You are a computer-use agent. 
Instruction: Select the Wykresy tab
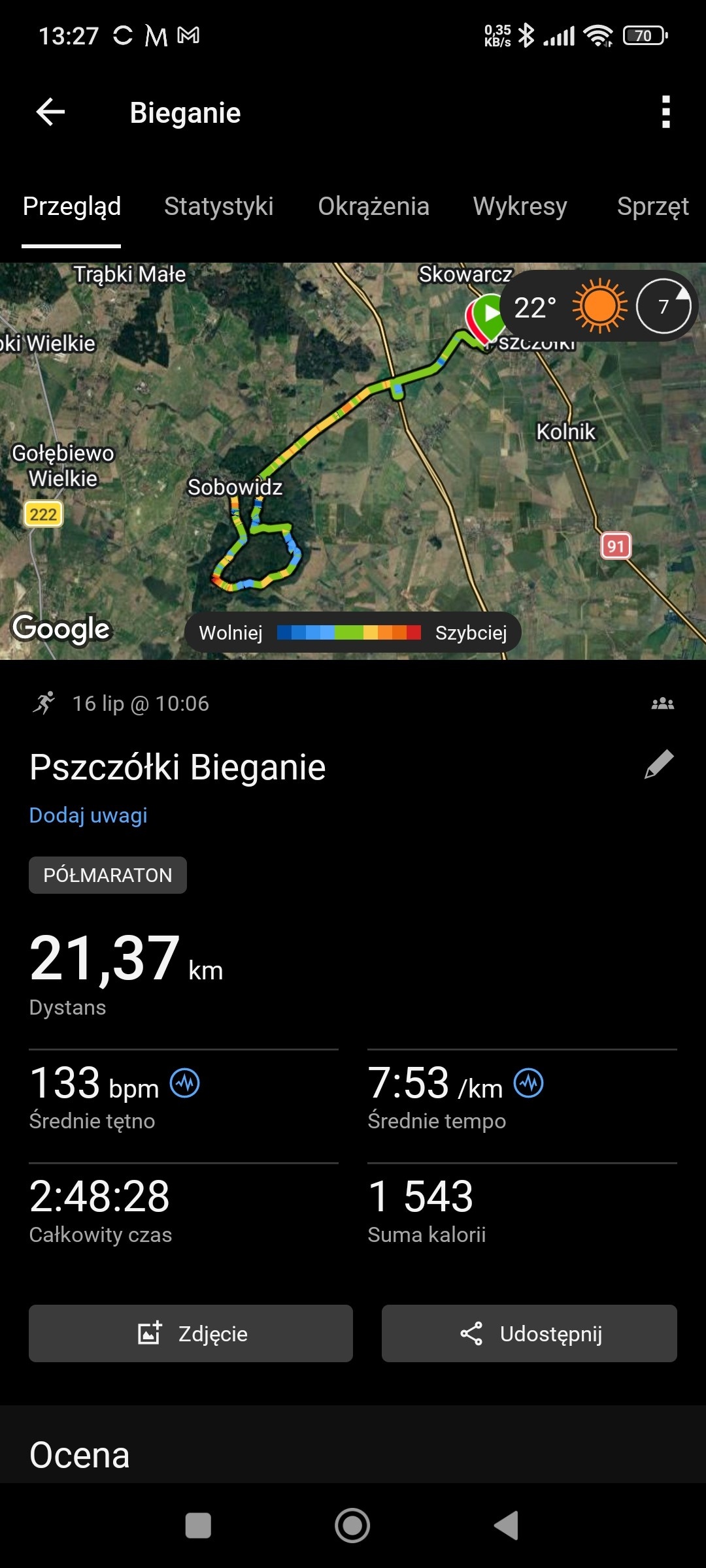(x=520, y=206)
